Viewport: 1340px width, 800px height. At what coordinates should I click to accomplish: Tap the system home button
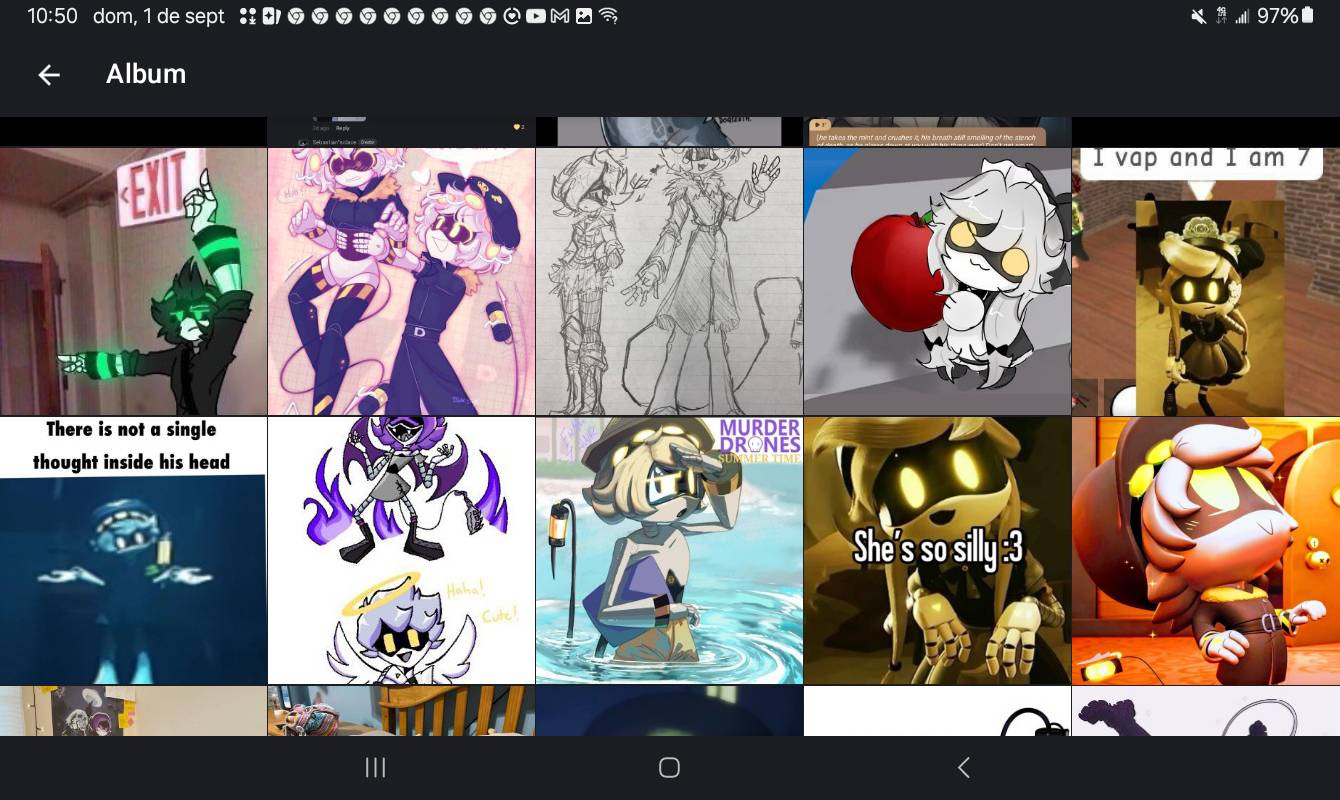(x=669, y=767)
